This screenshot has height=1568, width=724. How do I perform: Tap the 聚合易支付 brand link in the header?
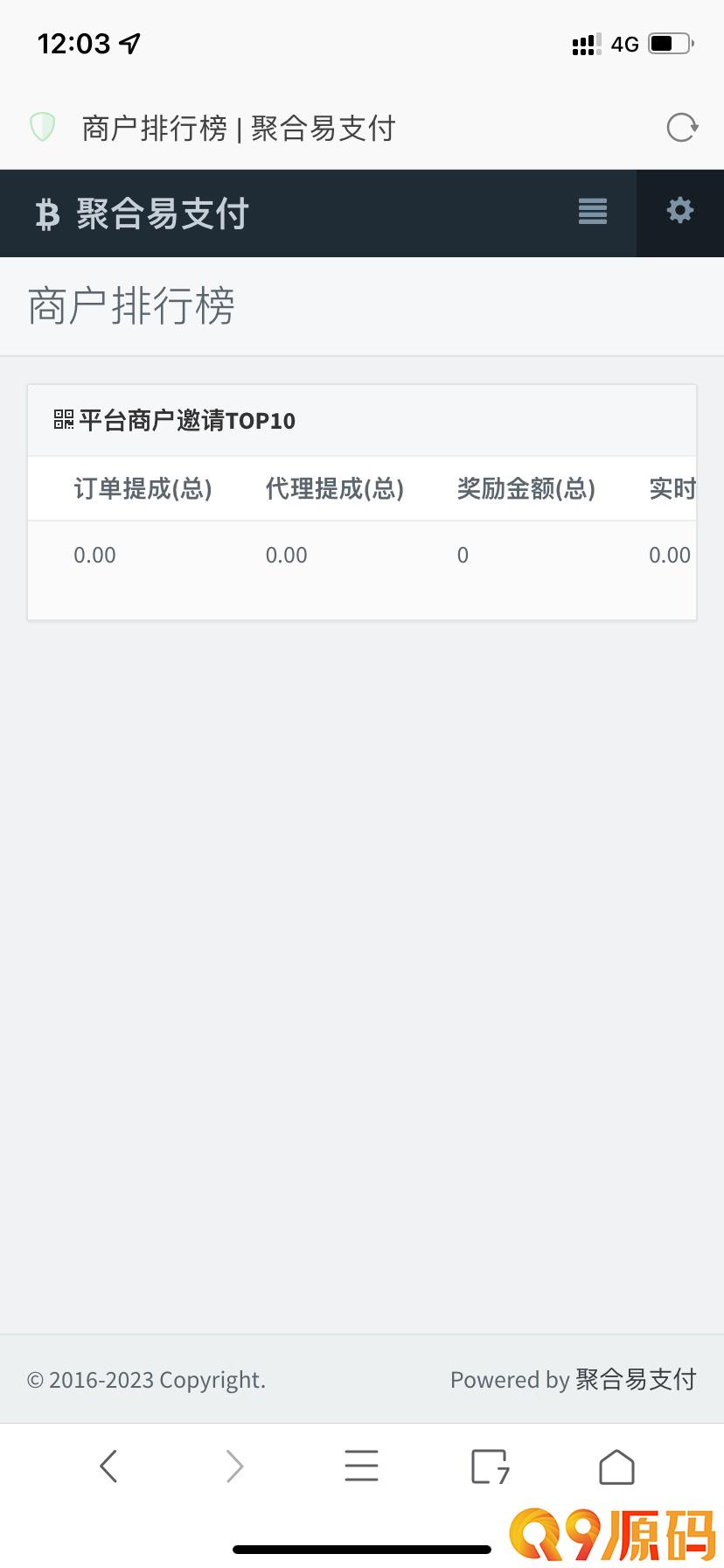pyautogui.click(x=143, y=213)
